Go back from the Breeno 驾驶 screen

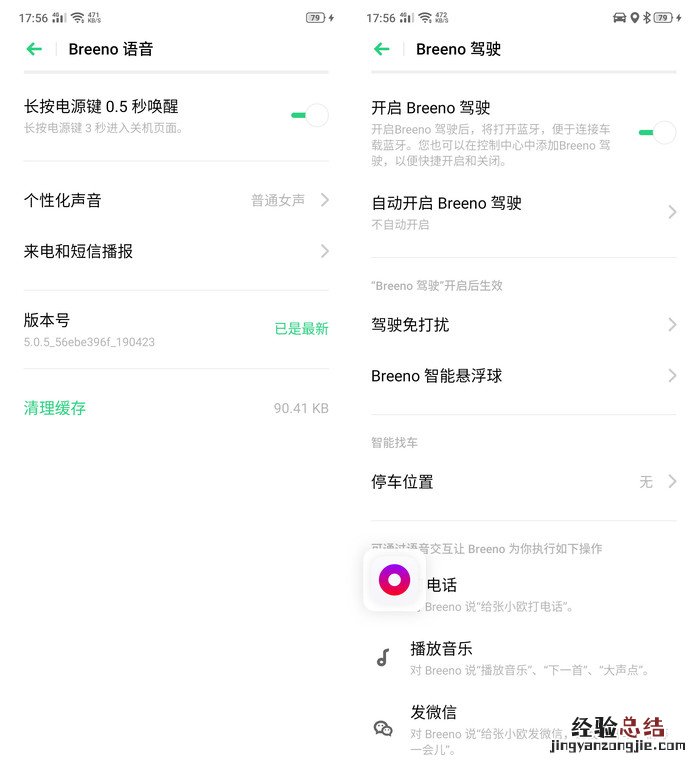point(381,49)
